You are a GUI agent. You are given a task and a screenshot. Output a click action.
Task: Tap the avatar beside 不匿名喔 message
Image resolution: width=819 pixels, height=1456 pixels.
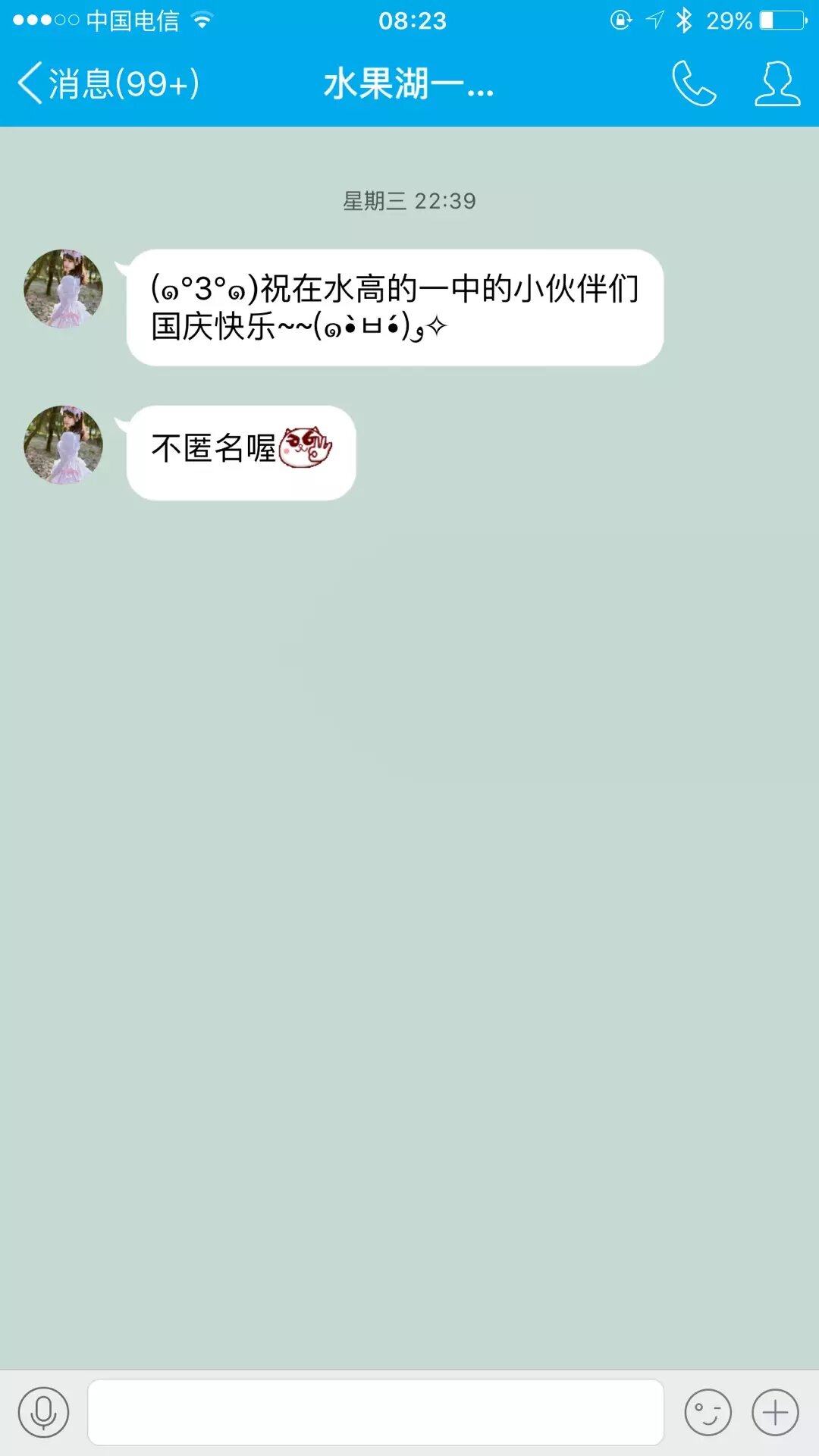click(x=64, y=445)
